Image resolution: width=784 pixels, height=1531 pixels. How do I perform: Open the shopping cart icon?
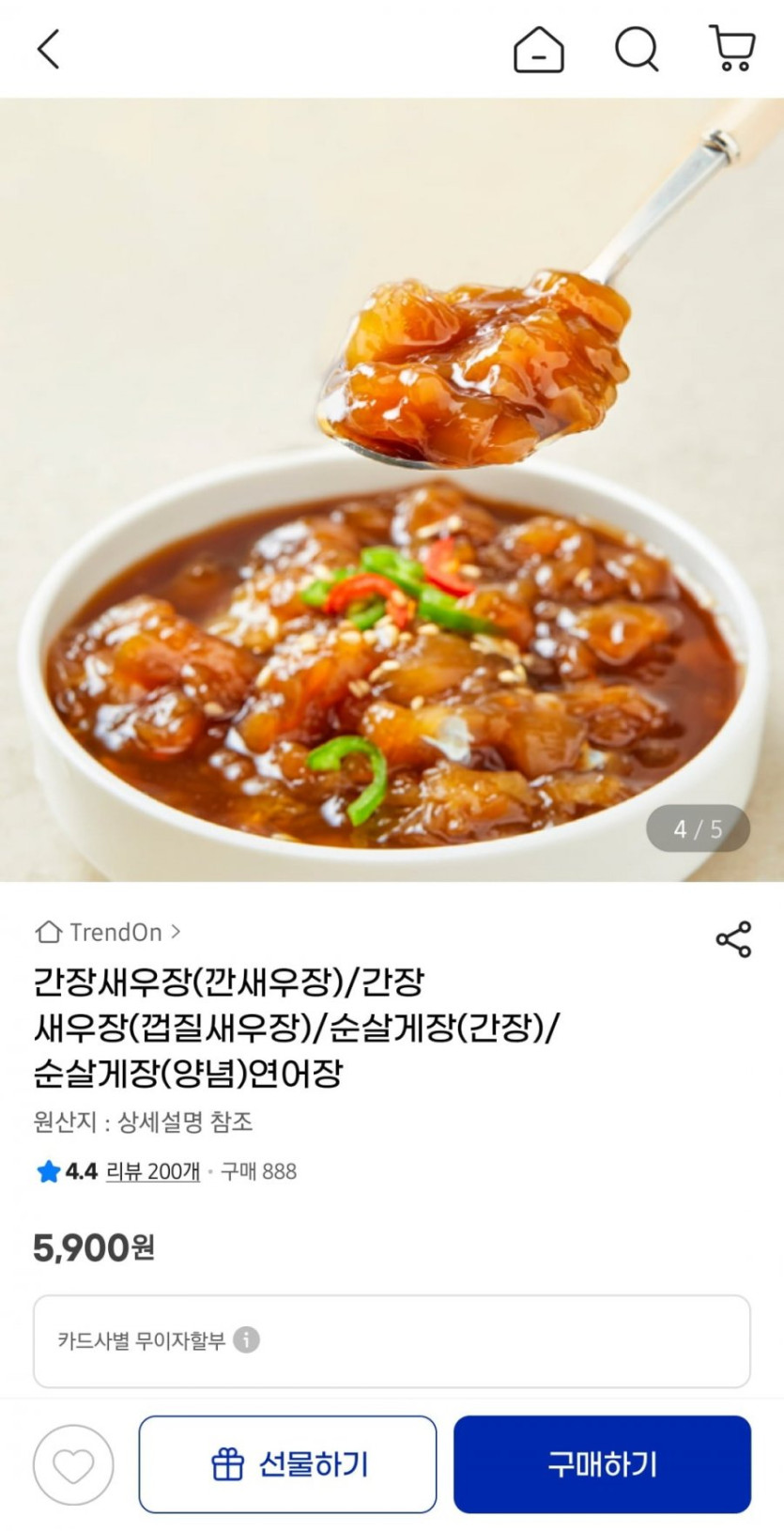tap(731, 52)
